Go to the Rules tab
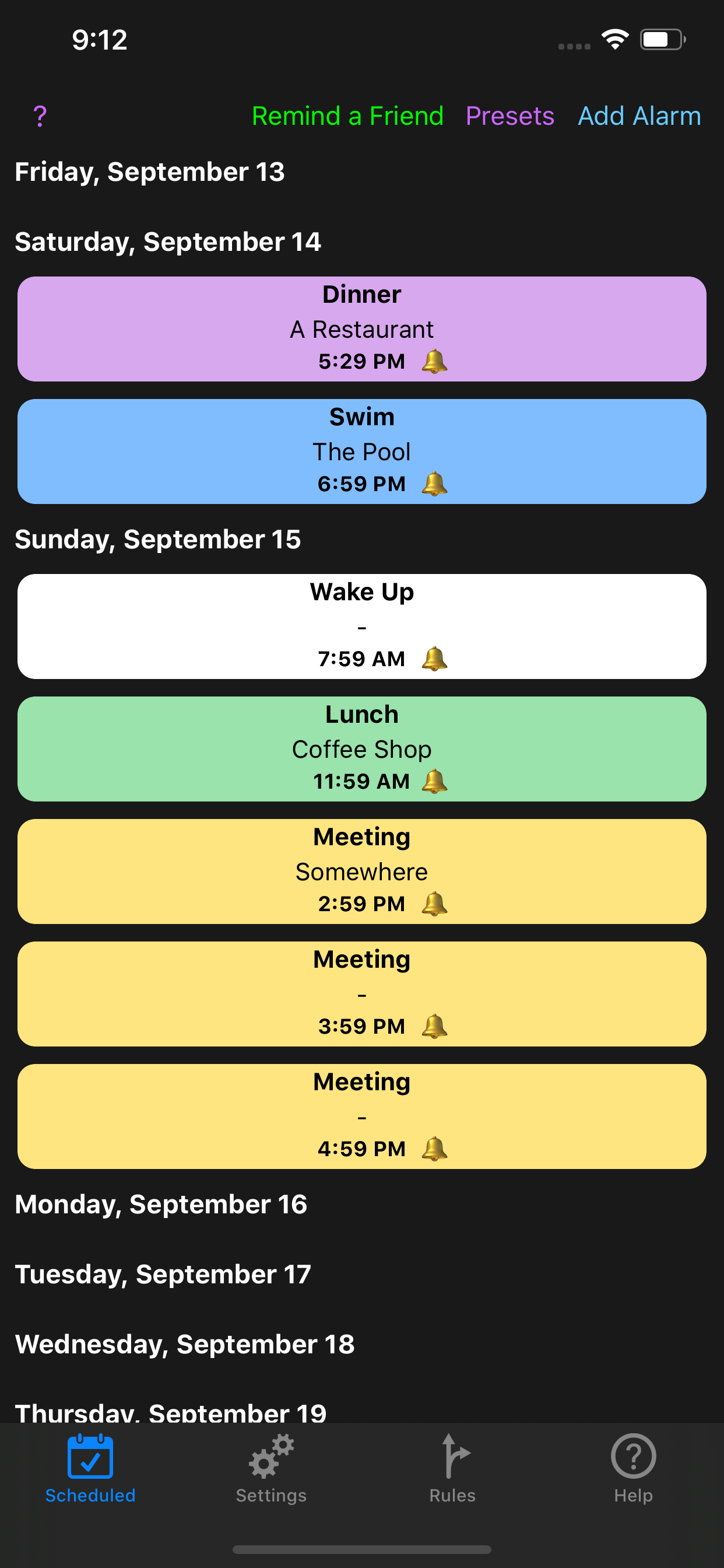 coord(452,1469)
